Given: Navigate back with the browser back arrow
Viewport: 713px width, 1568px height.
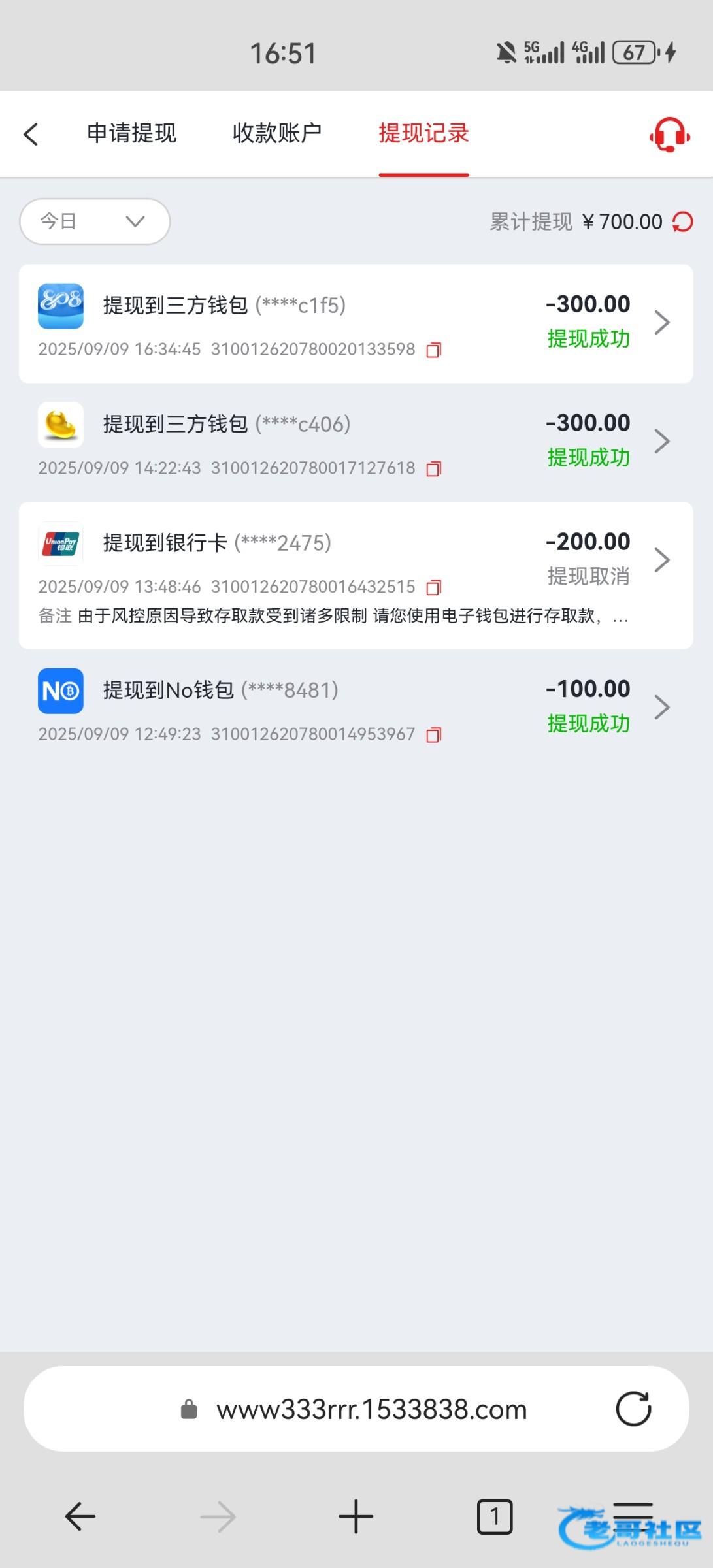Looking at the screenshot, I should pos(80,1516).
